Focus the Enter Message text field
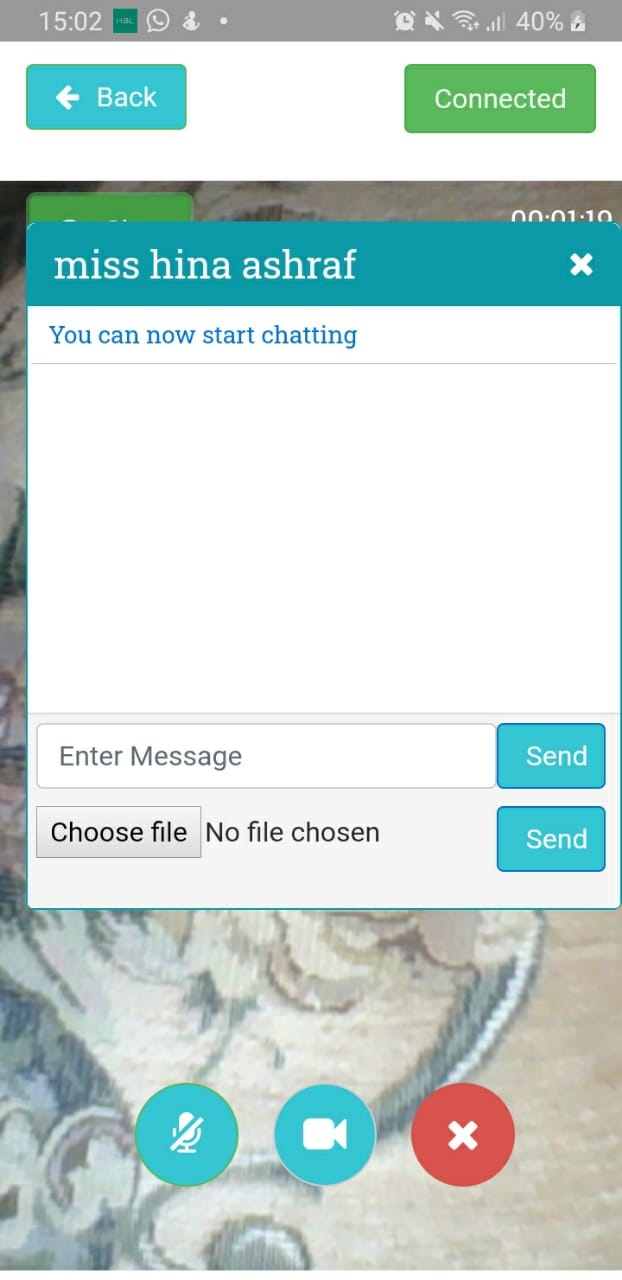Viewport: 622px width, 1280px height. (266, 756)
